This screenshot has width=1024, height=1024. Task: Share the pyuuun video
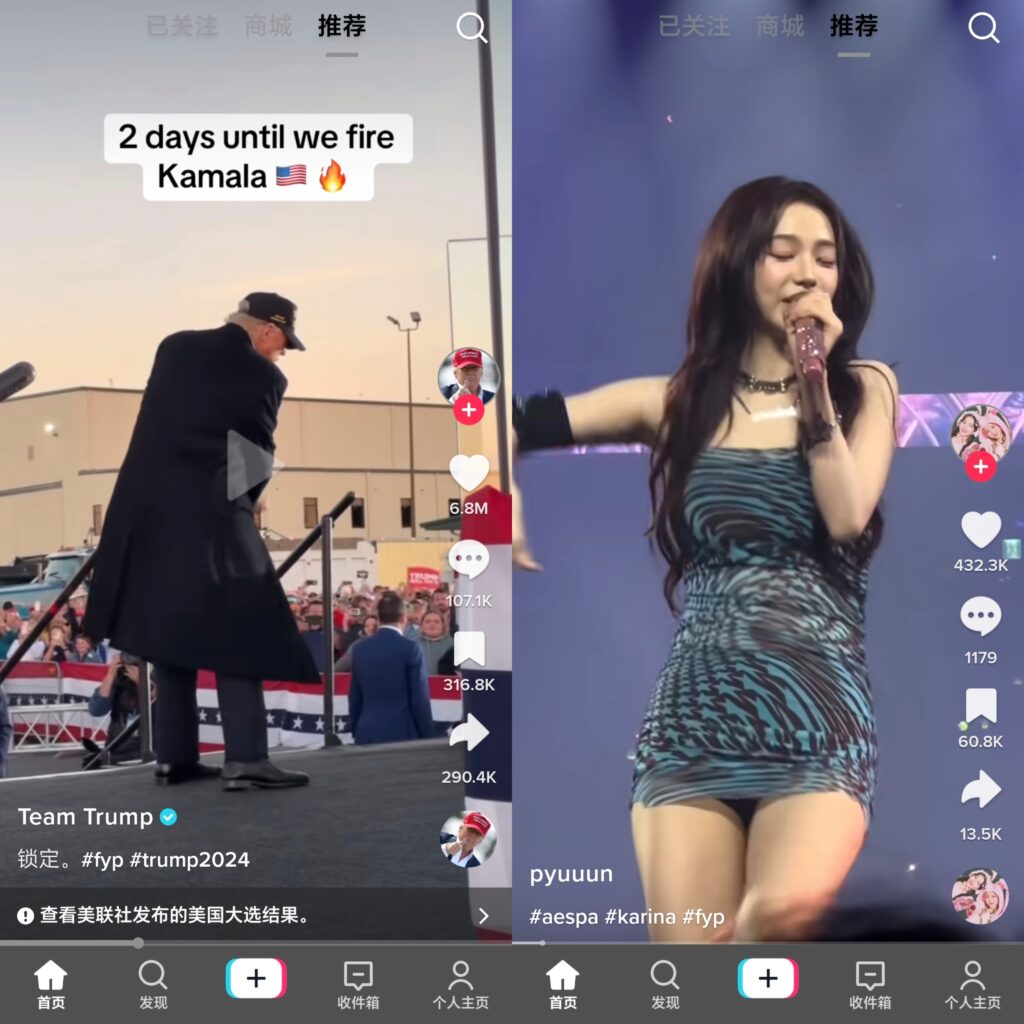tap(981, 791)
